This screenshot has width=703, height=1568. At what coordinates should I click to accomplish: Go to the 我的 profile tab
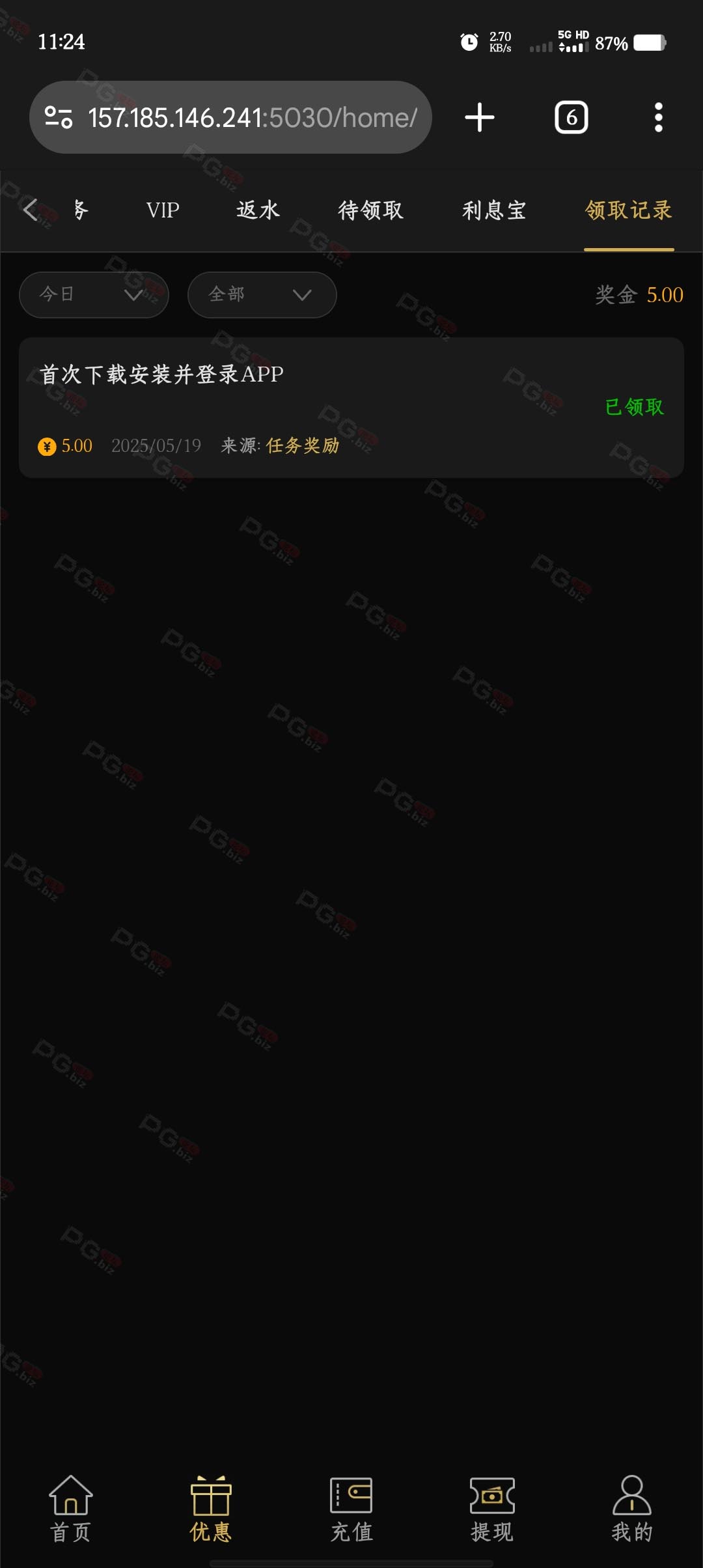click(x=631, y=1509)
